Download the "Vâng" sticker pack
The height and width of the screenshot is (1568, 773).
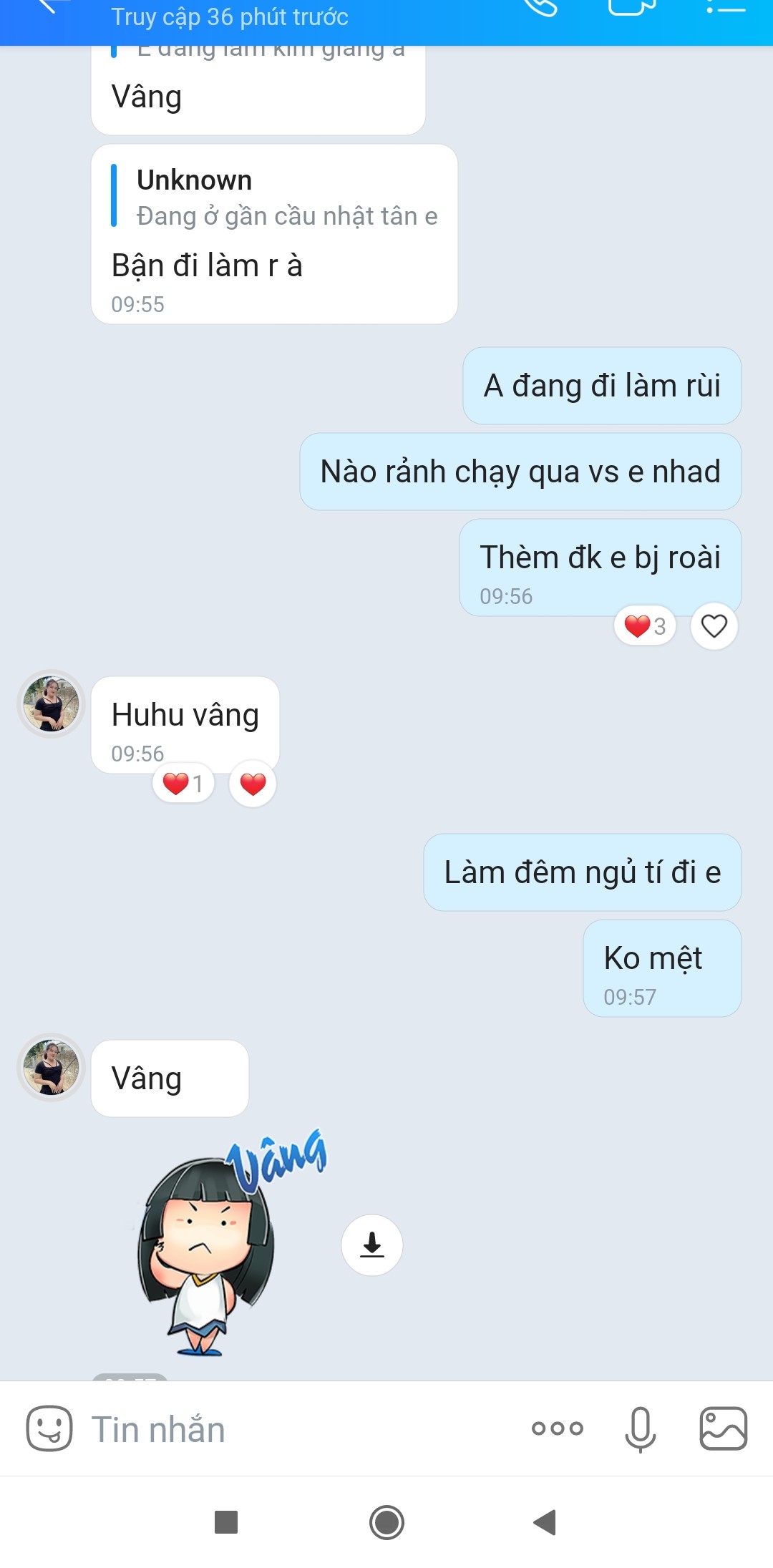pos(371,1245)
